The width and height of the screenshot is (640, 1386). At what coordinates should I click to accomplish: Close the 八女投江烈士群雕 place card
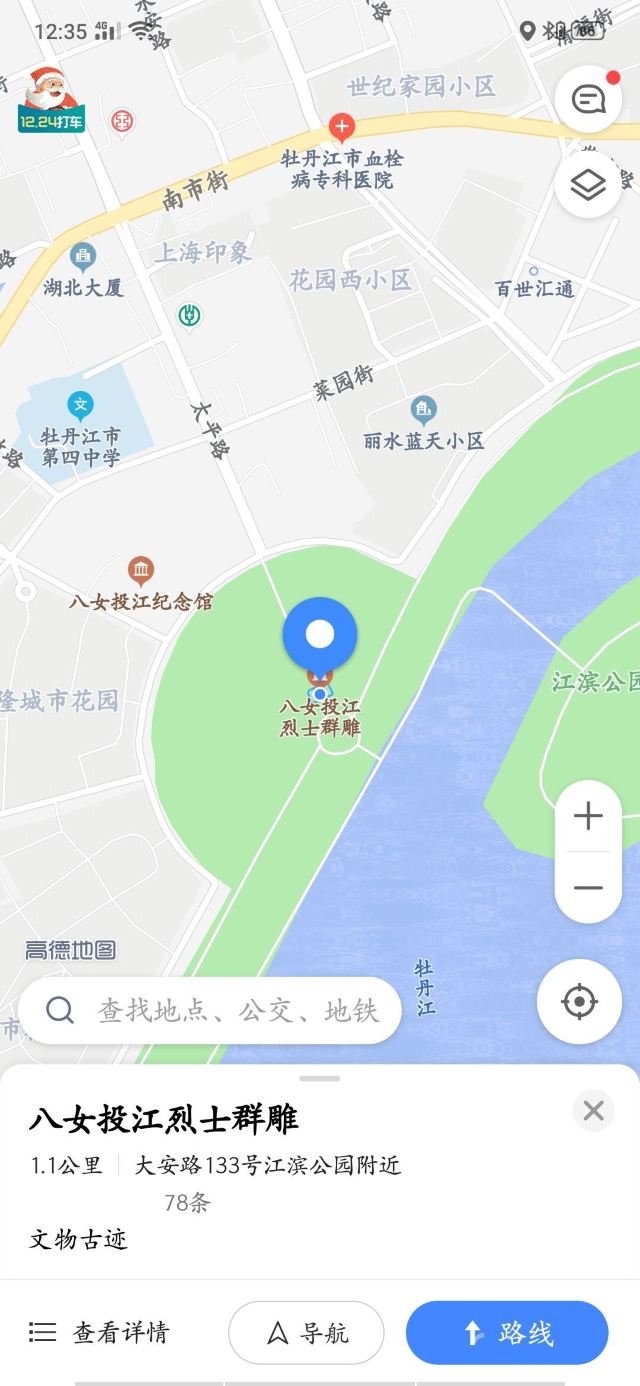point(593,1110)
